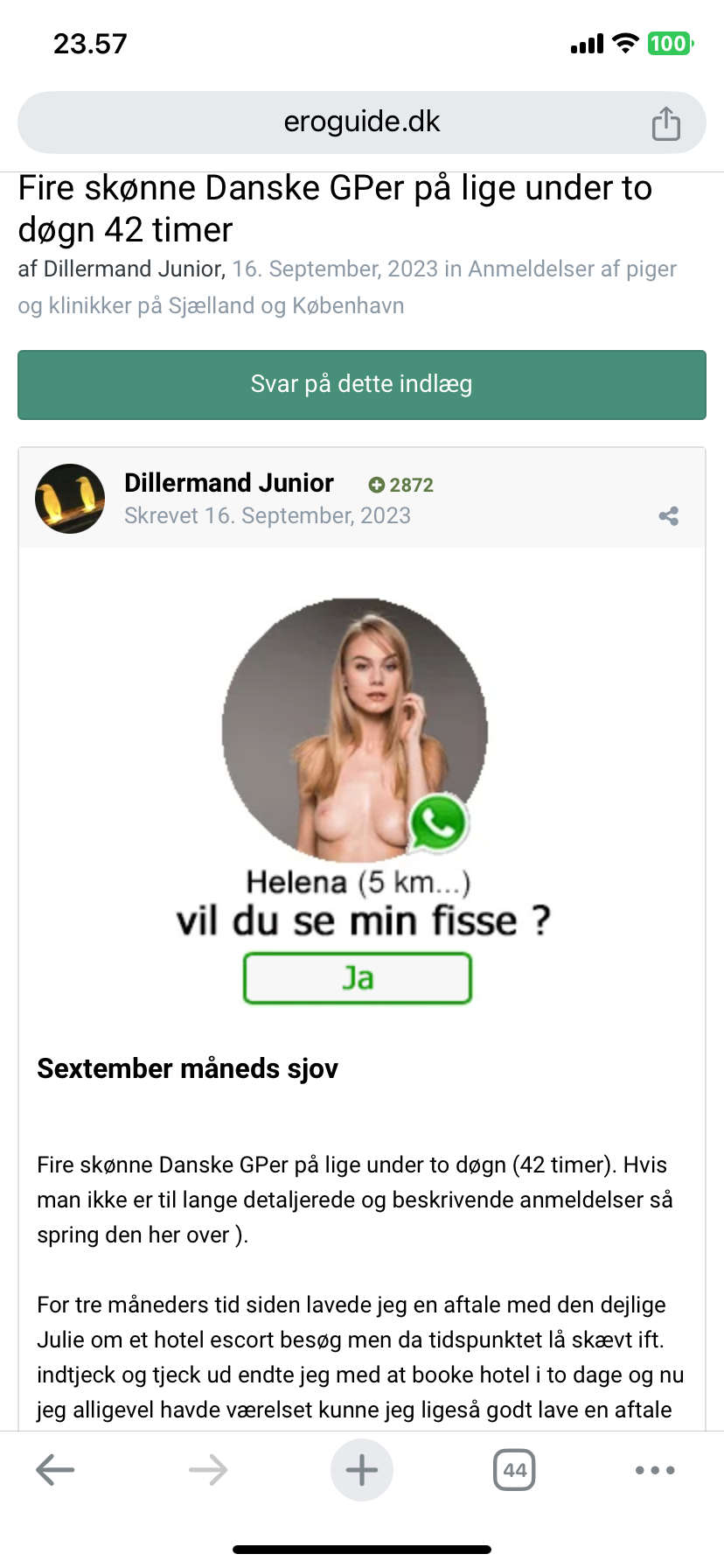Image resolution: width=724 pixels, height=1568 pixels.
Task: Go forward in browser history
Action: click(208, 1470)
